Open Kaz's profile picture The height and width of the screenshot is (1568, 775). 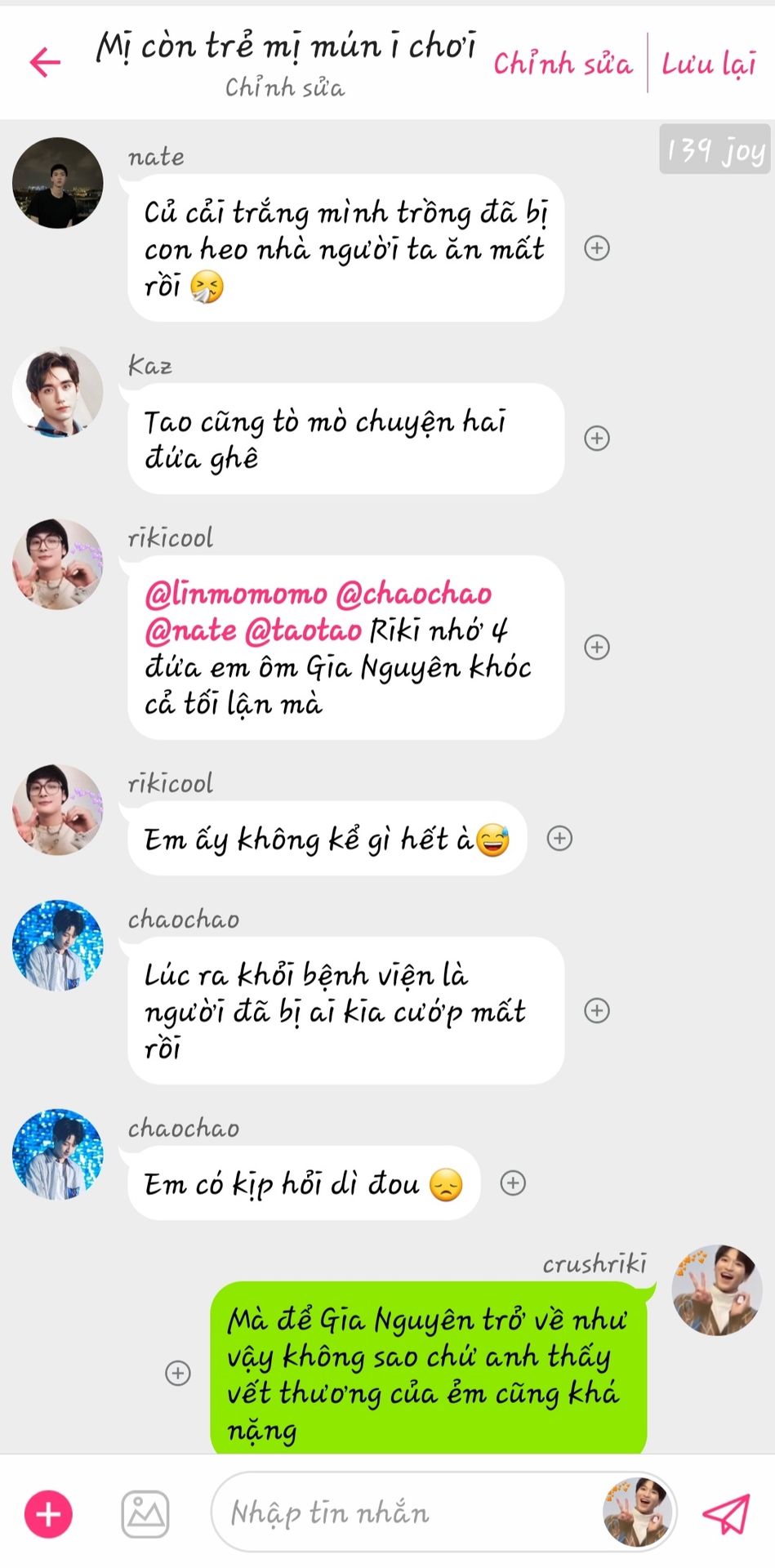coord(57,391)
